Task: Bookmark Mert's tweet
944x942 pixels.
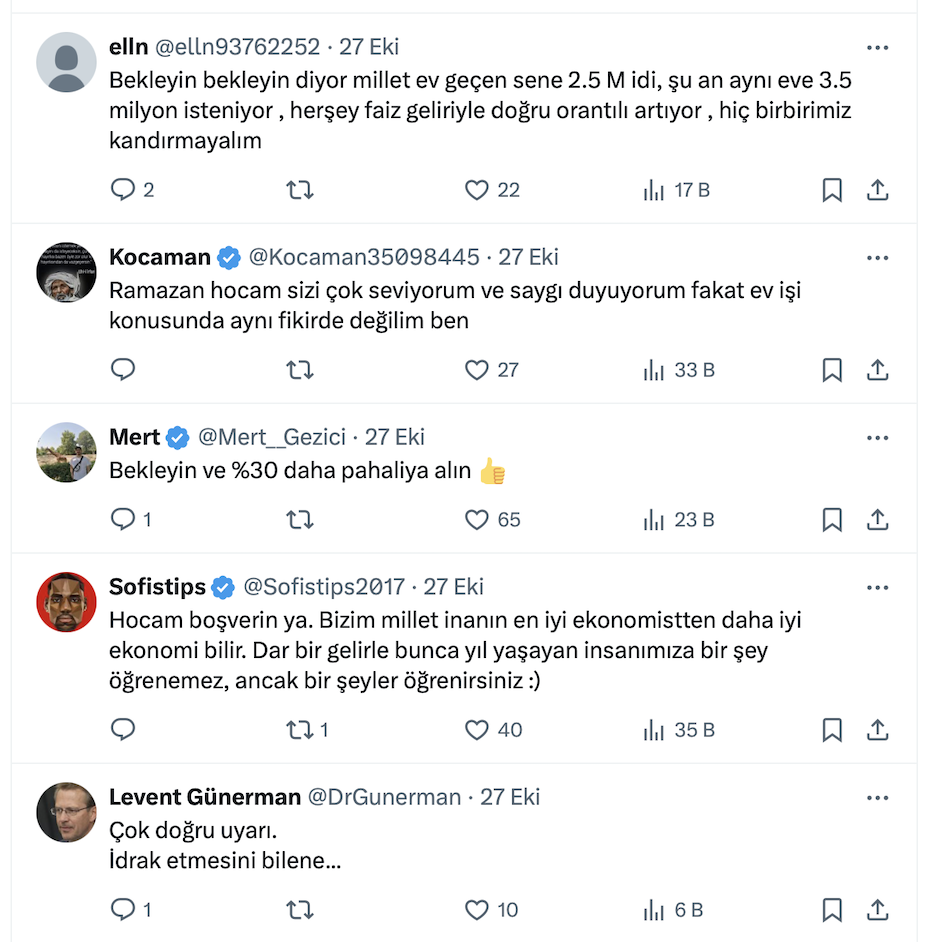Action: 831,520
